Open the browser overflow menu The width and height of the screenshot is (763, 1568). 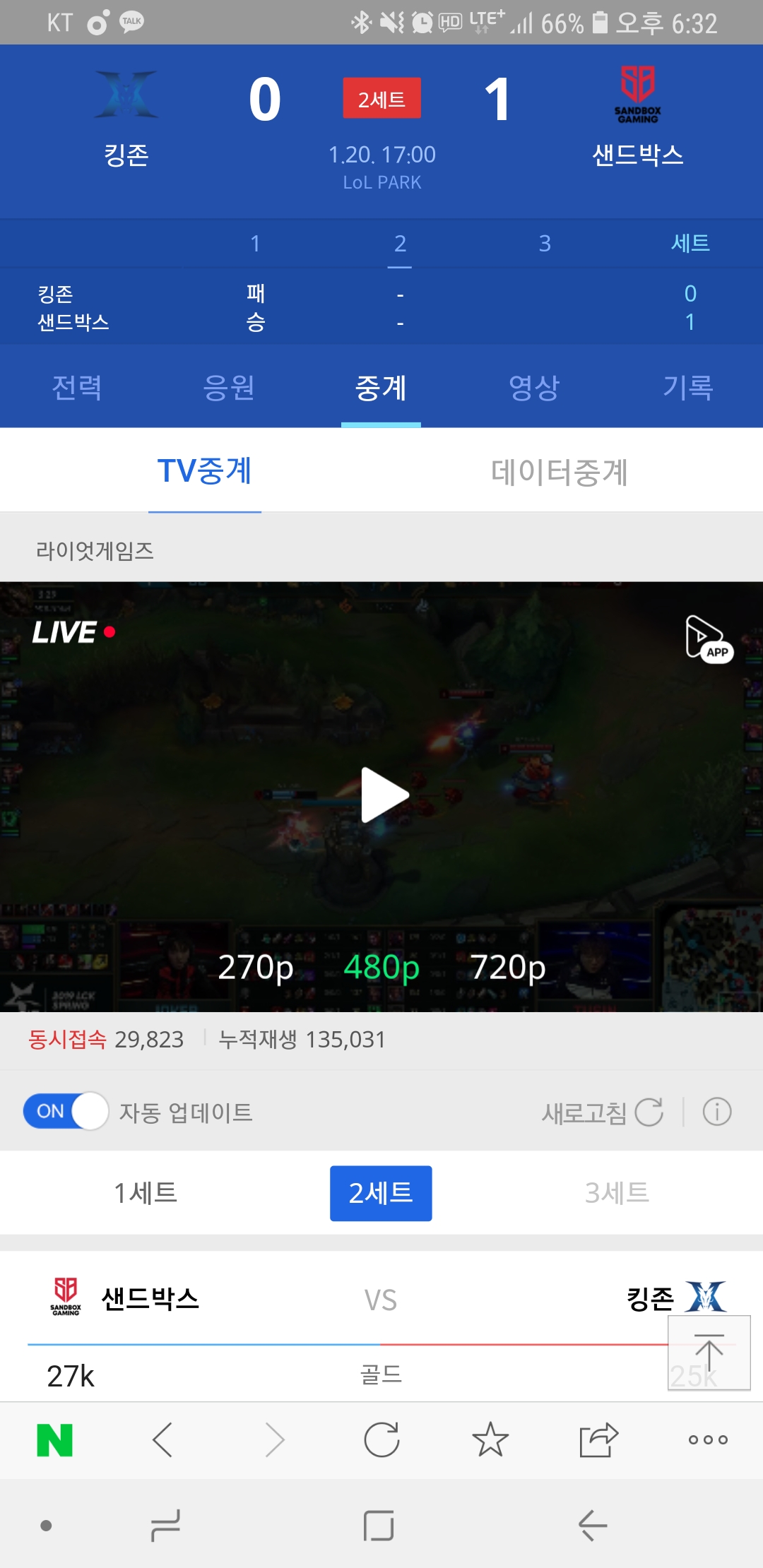(x=708, y=1440)
